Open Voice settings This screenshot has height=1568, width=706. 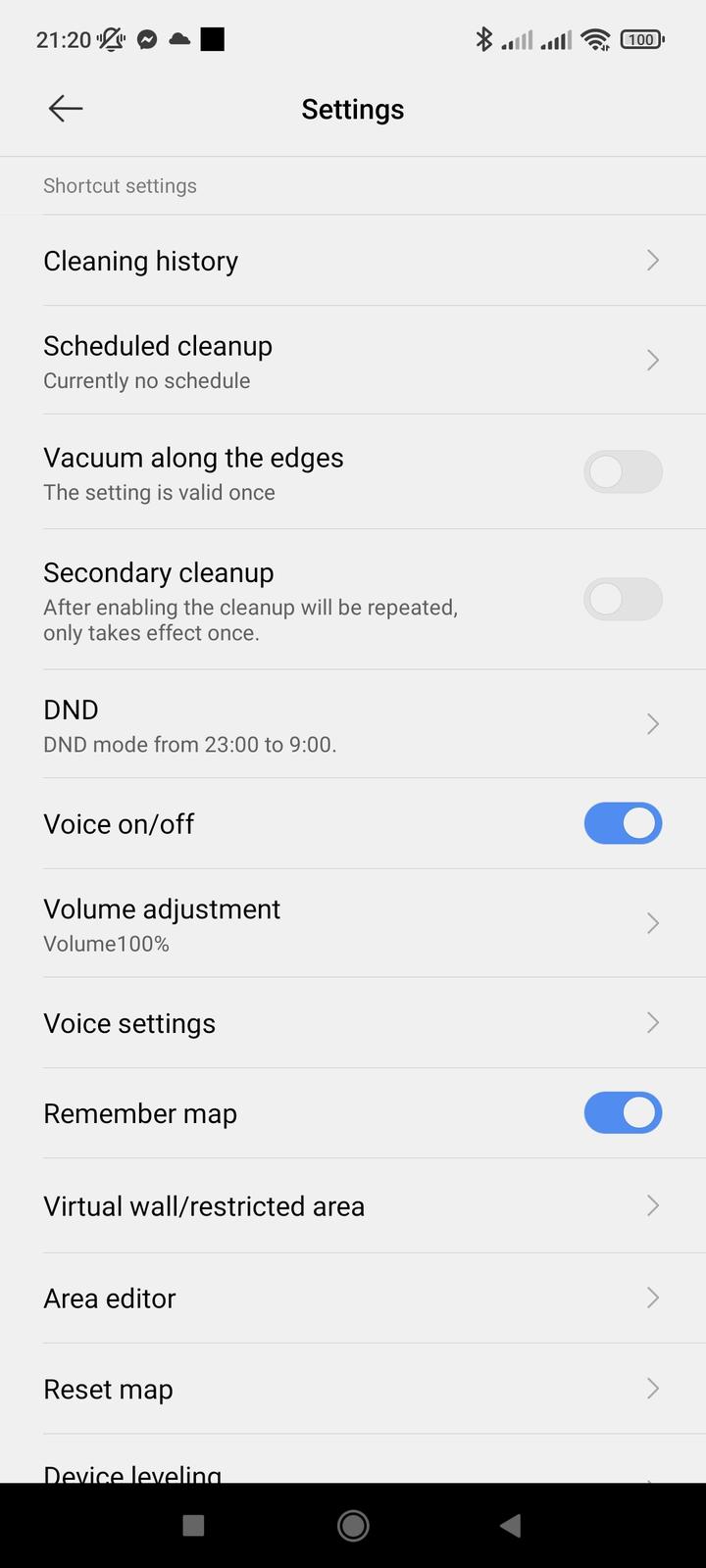click(x=353, y=1023)
